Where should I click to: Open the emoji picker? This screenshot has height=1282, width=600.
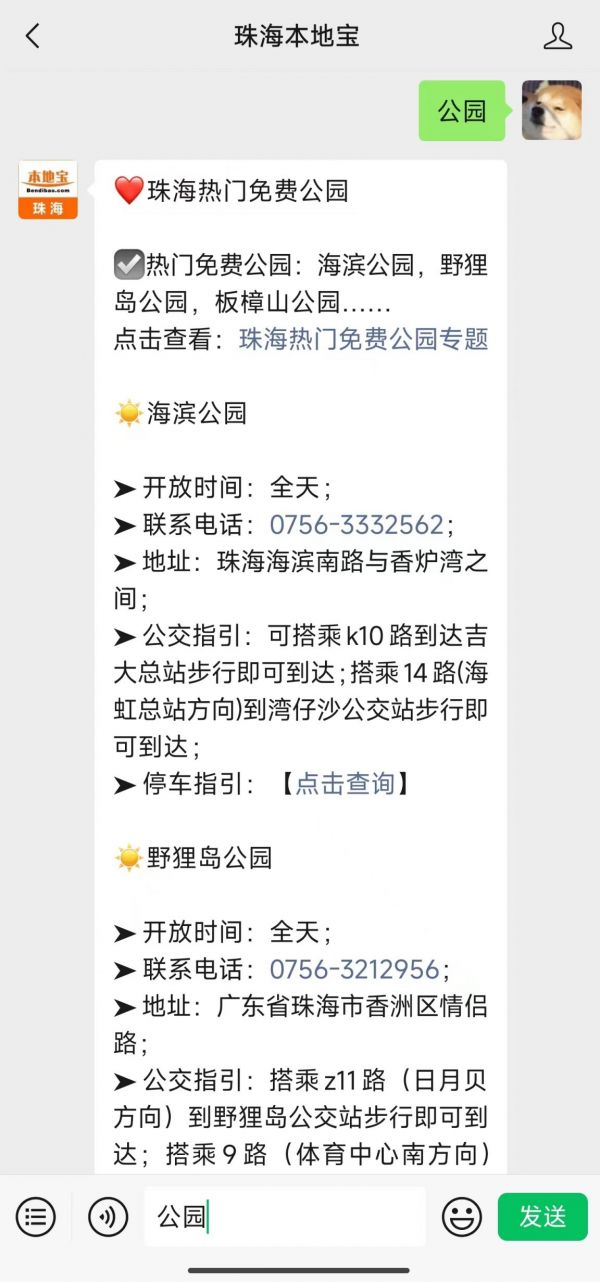[x=461, y=1217]
